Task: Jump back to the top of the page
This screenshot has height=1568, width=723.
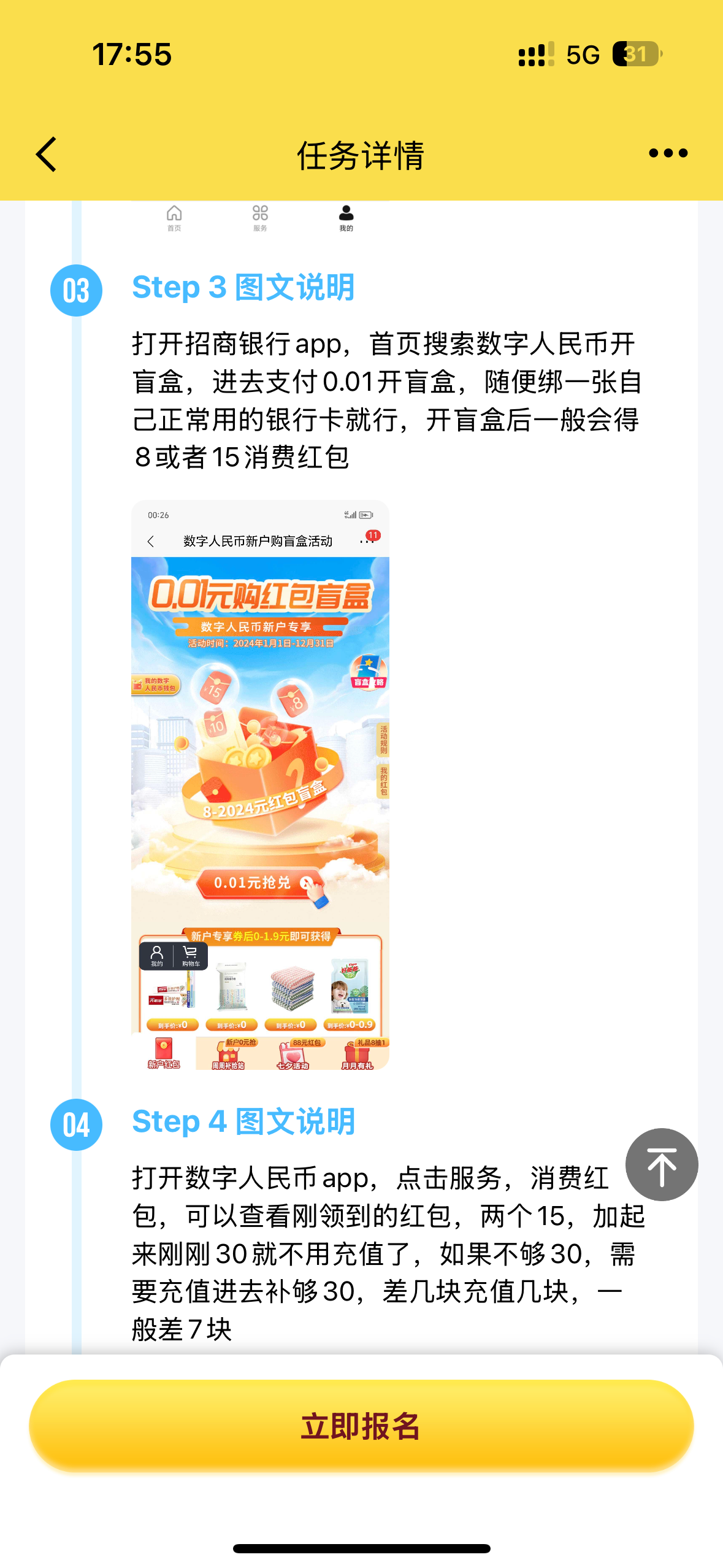Action: click(x=661, y=1164)
